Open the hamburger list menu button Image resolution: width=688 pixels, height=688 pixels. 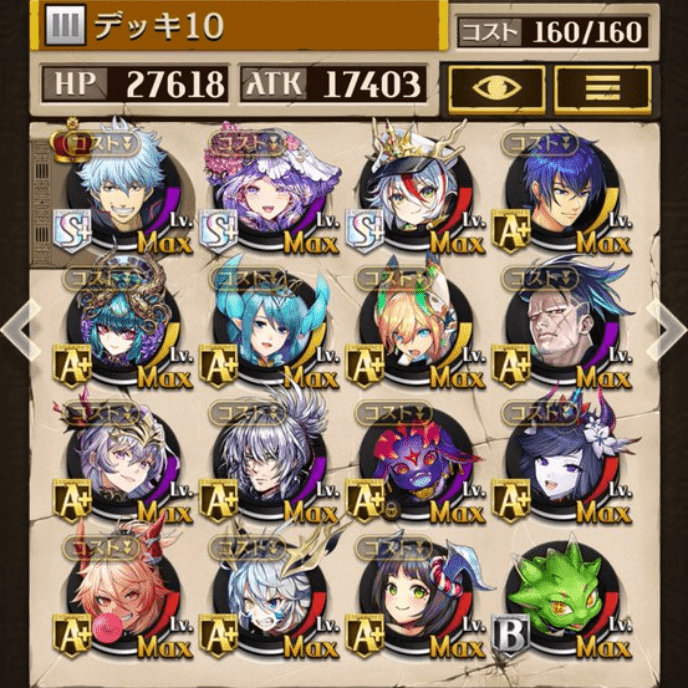coord(603,87)
